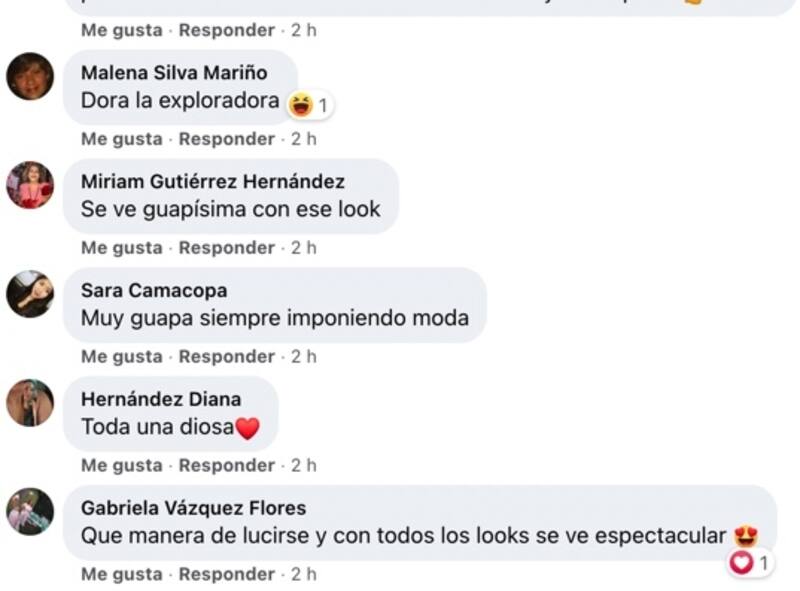This screenshot has height=591, width=800.
Task: Reply to Sara Camacopa's comment
Action: 226,357
